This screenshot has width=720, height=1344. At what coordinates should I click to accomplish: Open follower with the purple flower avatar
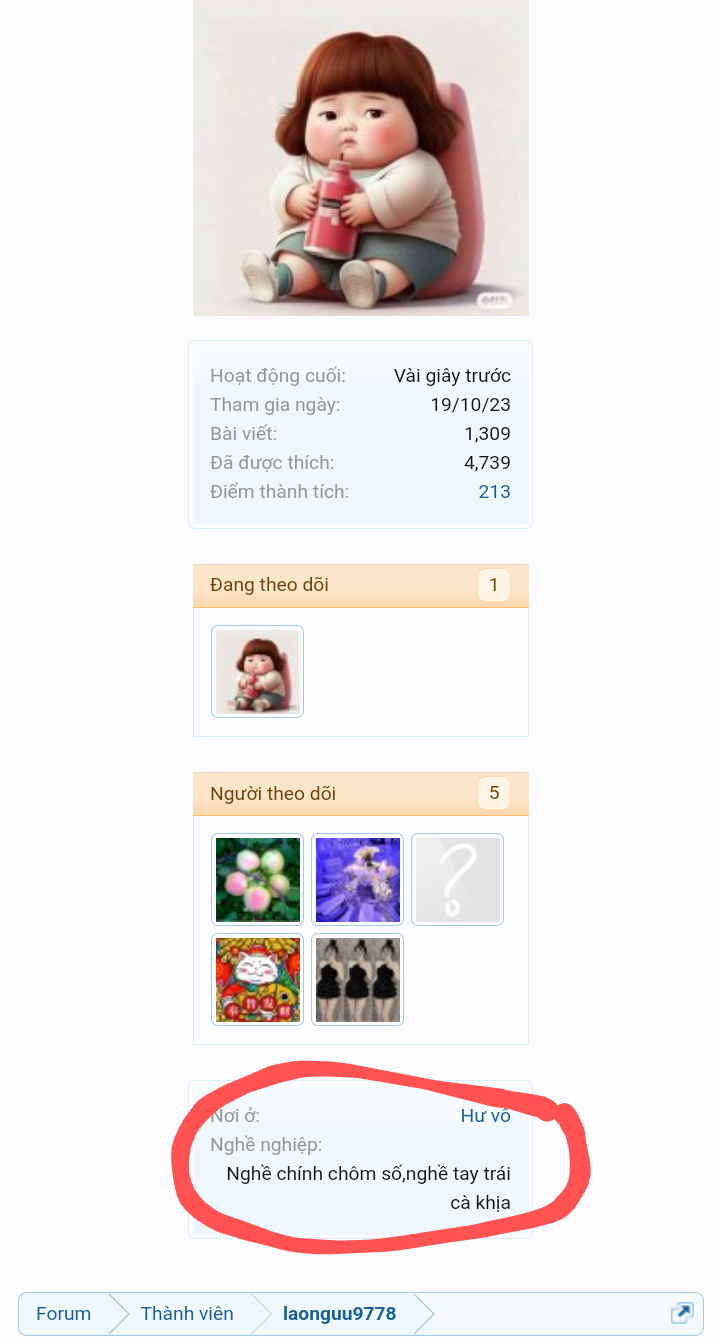(357, 879)
